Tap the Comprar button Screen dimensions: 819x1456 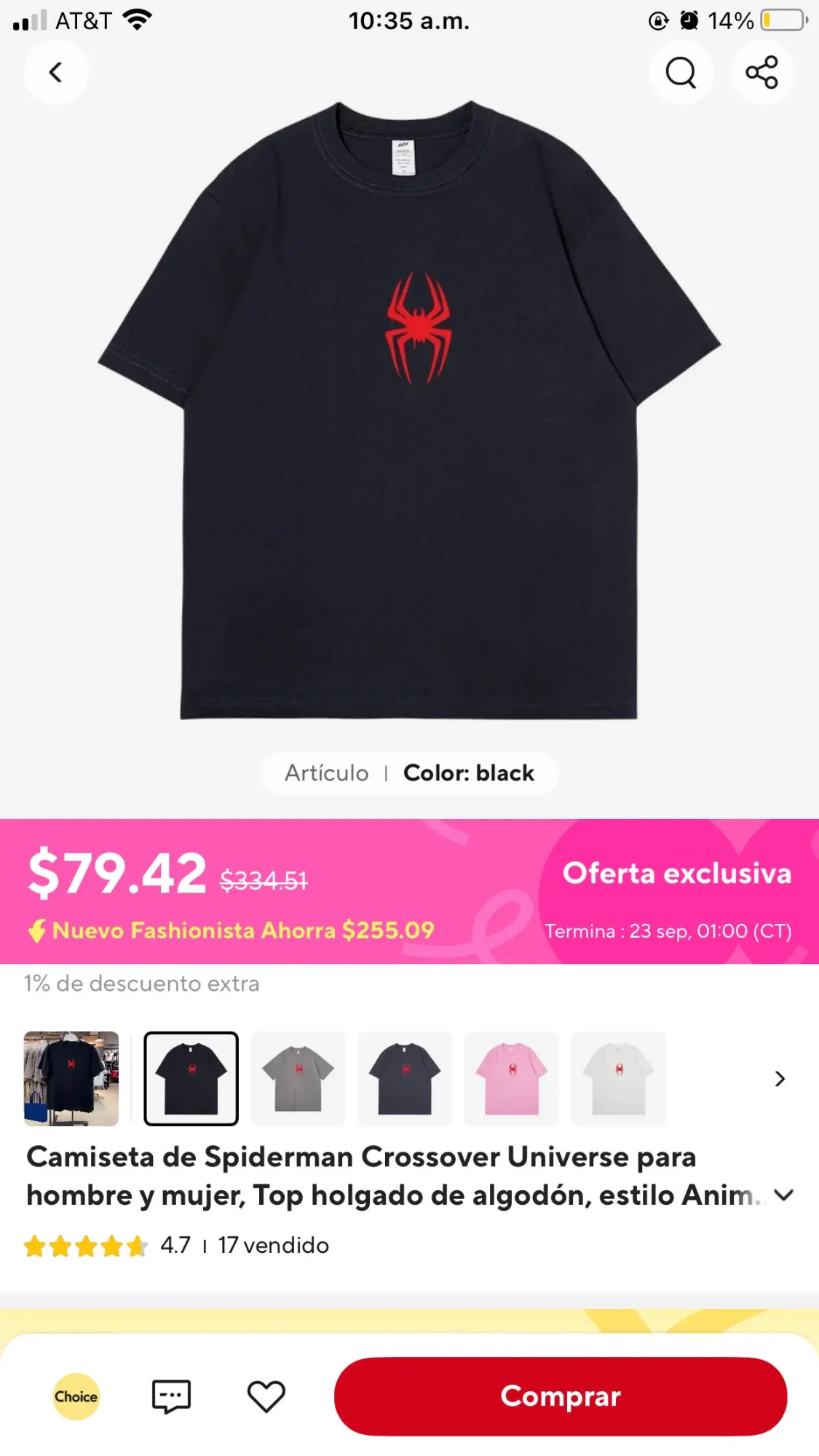[x=560, y=1396]
